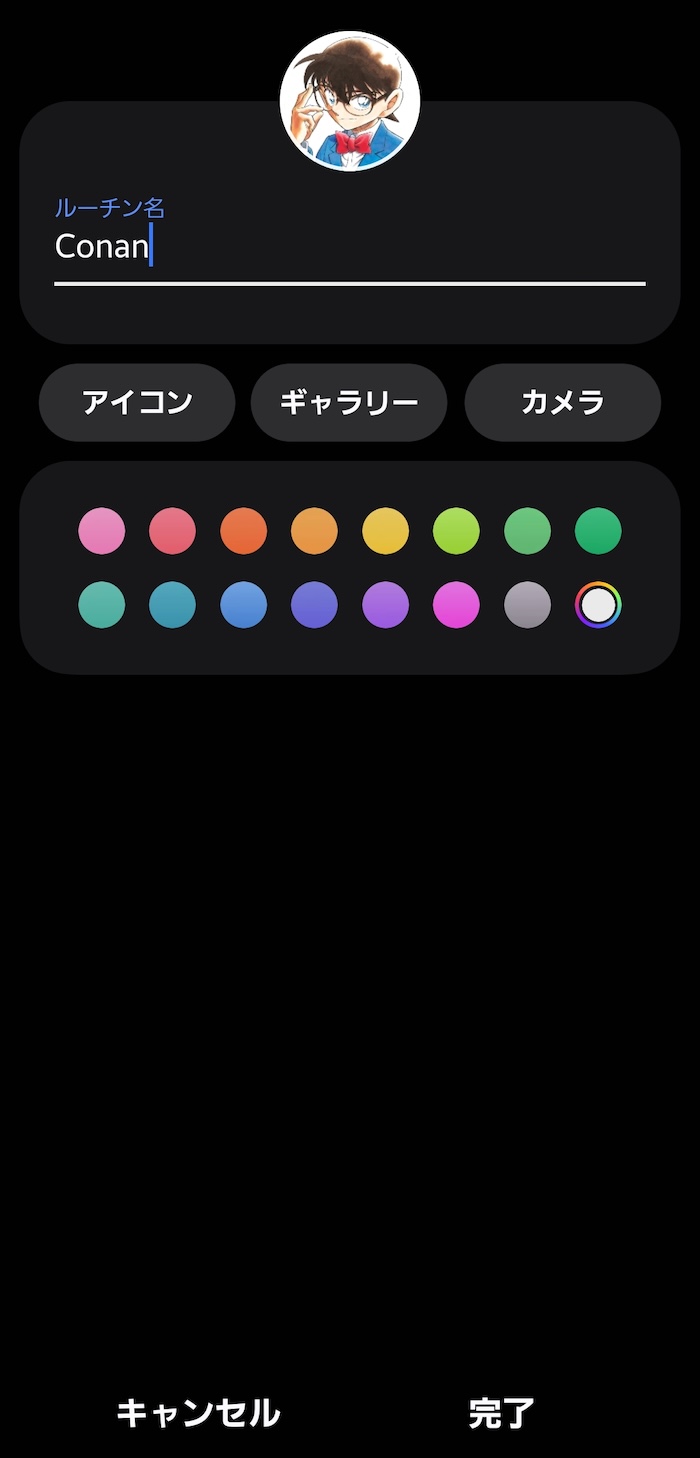Open the custom rainbow-ring color picker

pos(598,605)
